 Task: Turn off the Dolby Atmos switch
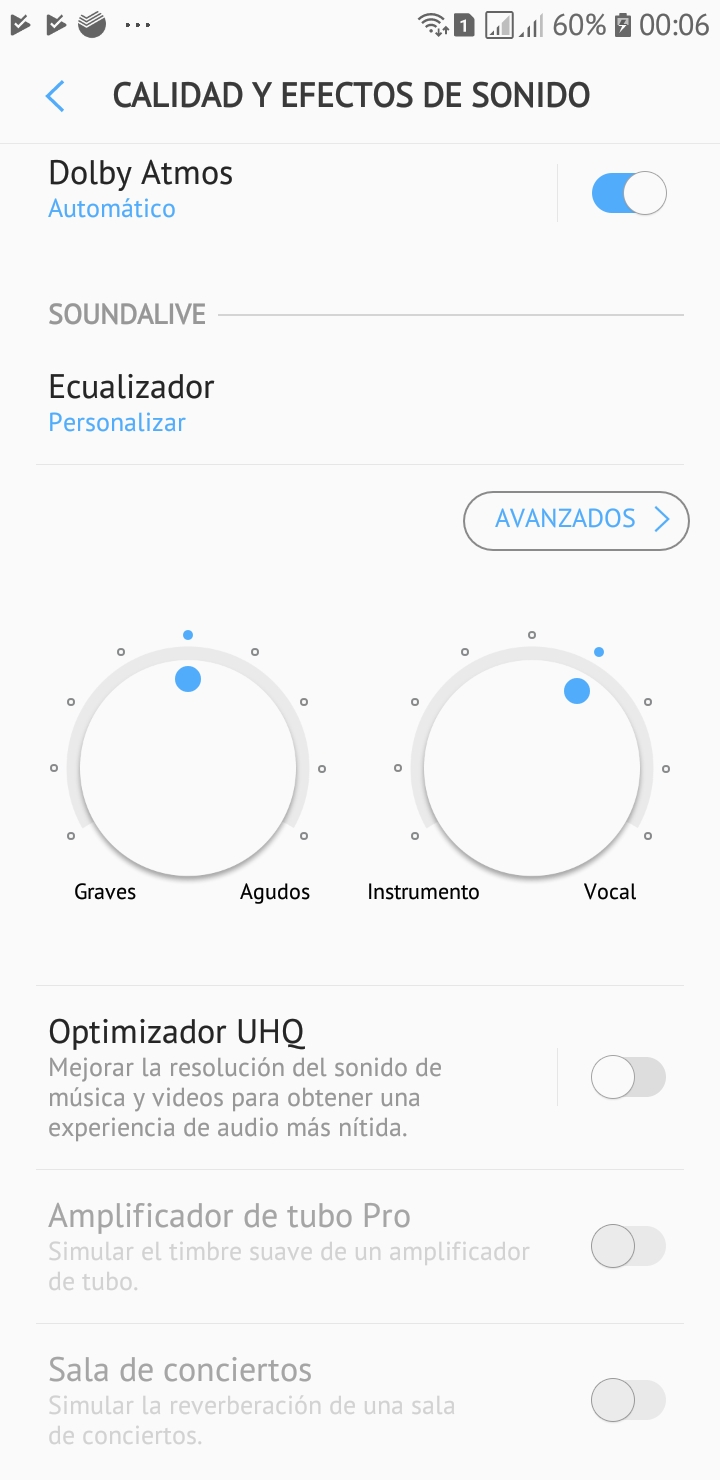pyautogui.click(x=628, y=193)
